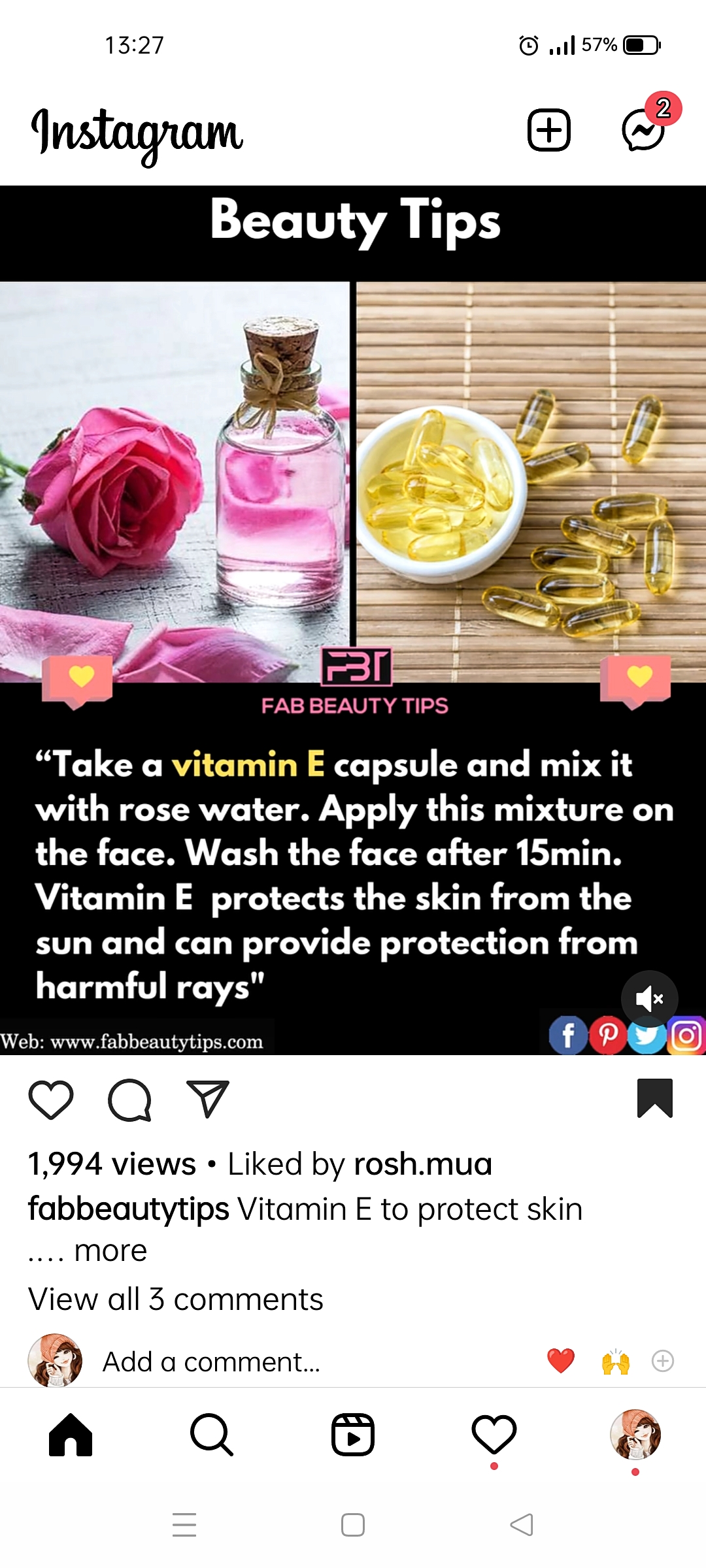Share the post via paper plane icon
The width and height of the screenshot is (706, 1568).
[207, 1100]
